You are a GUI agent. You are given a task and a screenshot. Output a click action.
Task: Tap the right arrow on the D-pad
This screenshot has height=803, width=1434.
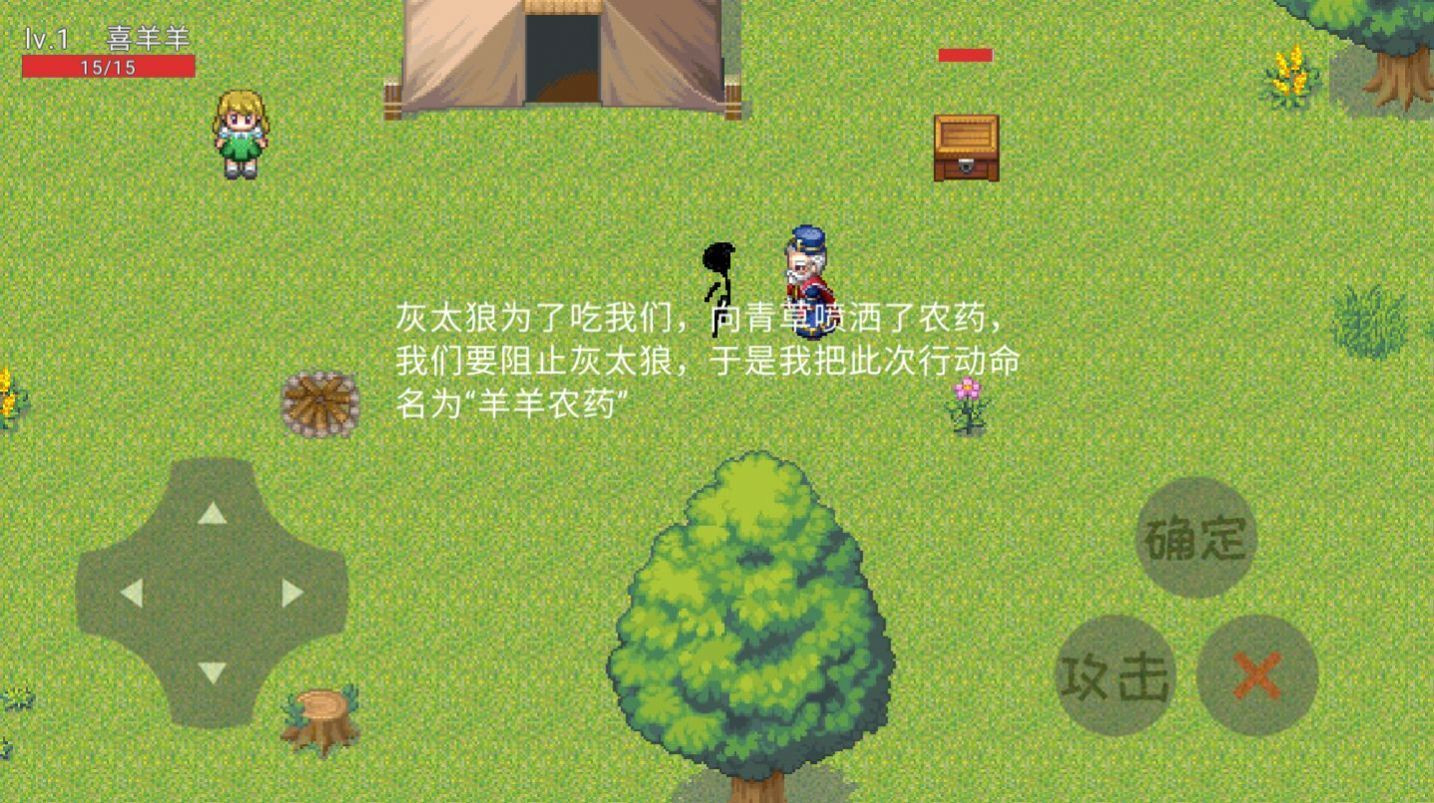(x=292, y=593)
